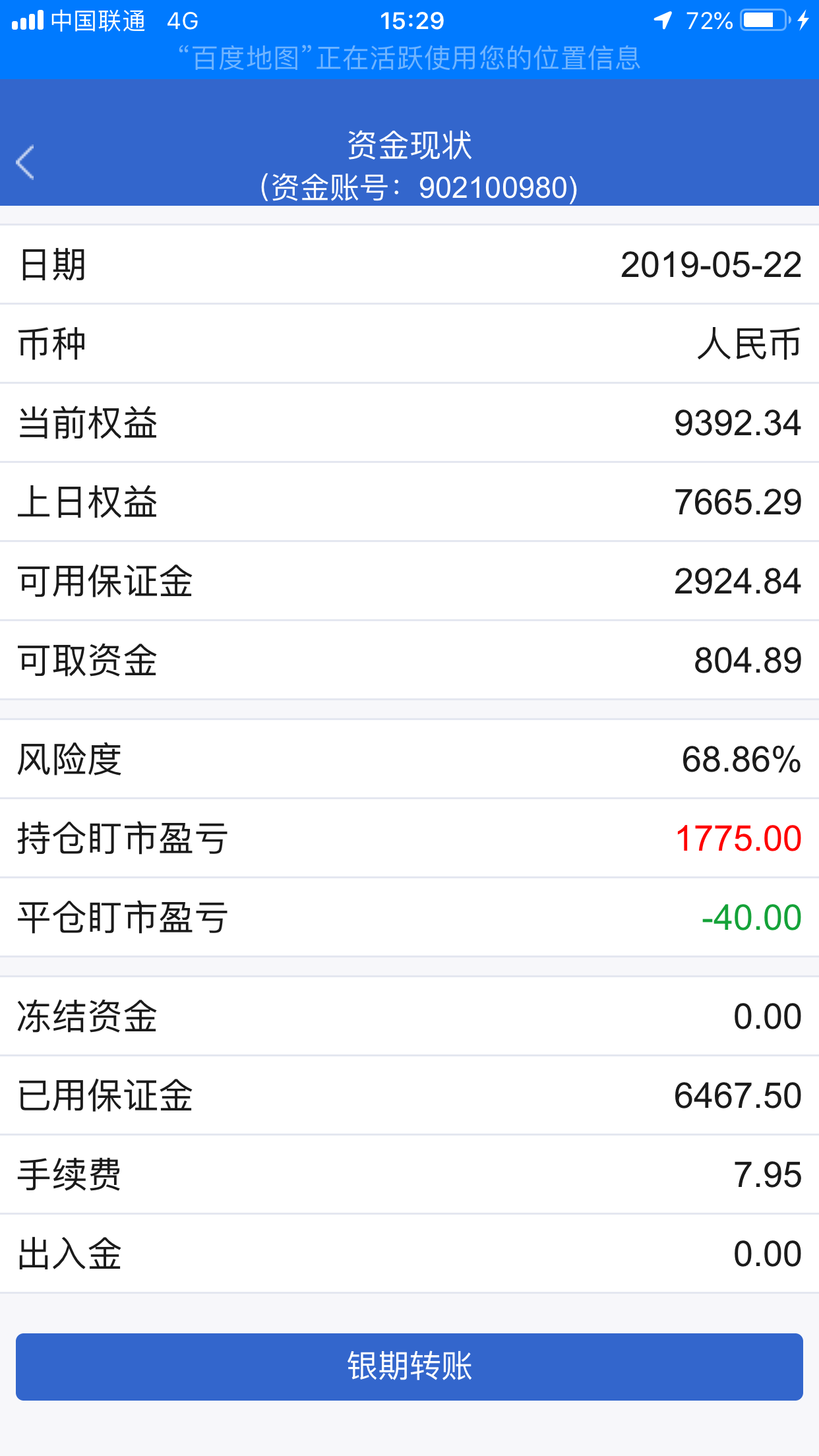Screen dimensions: 819x1456
Task: Open 银期转账 bank-futures transfer
Action: click(x=409, y=1366)
